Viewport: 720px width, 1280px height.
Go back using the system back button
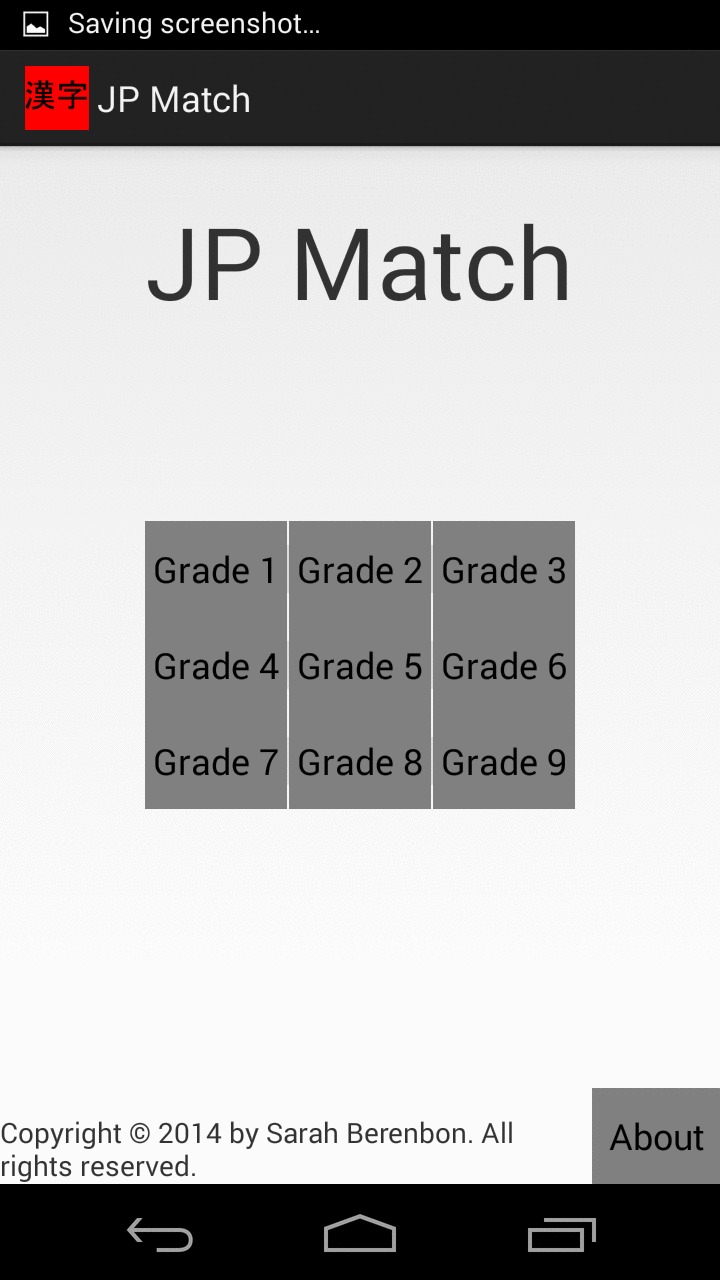click(160, 1234)
